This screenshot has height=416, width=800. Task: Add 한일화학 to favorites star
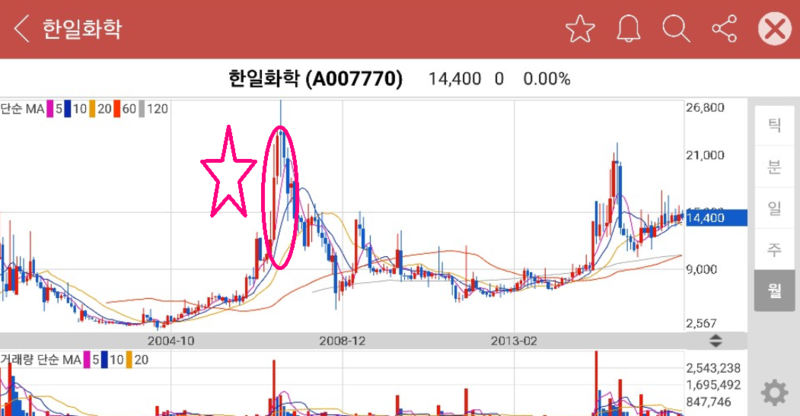580,29
